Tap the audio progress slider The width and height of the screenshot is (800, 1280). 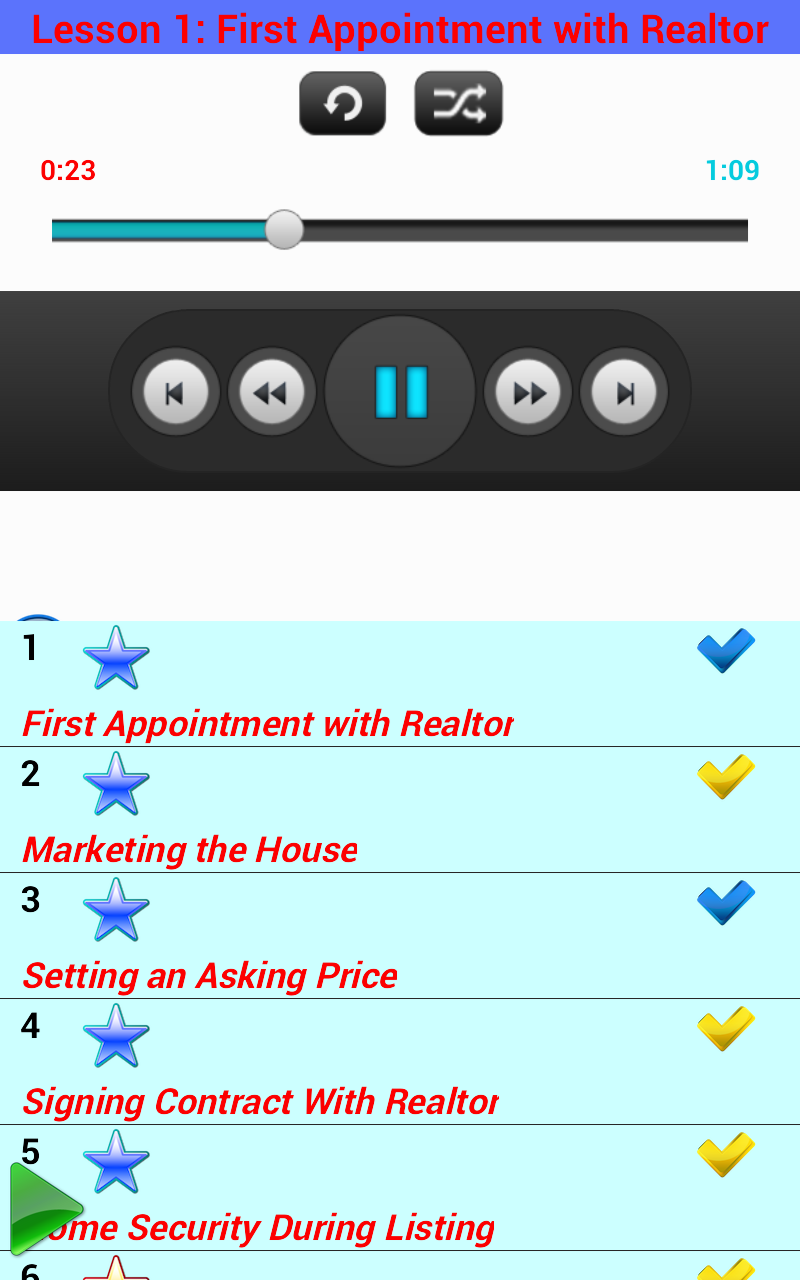coord(400,230)
